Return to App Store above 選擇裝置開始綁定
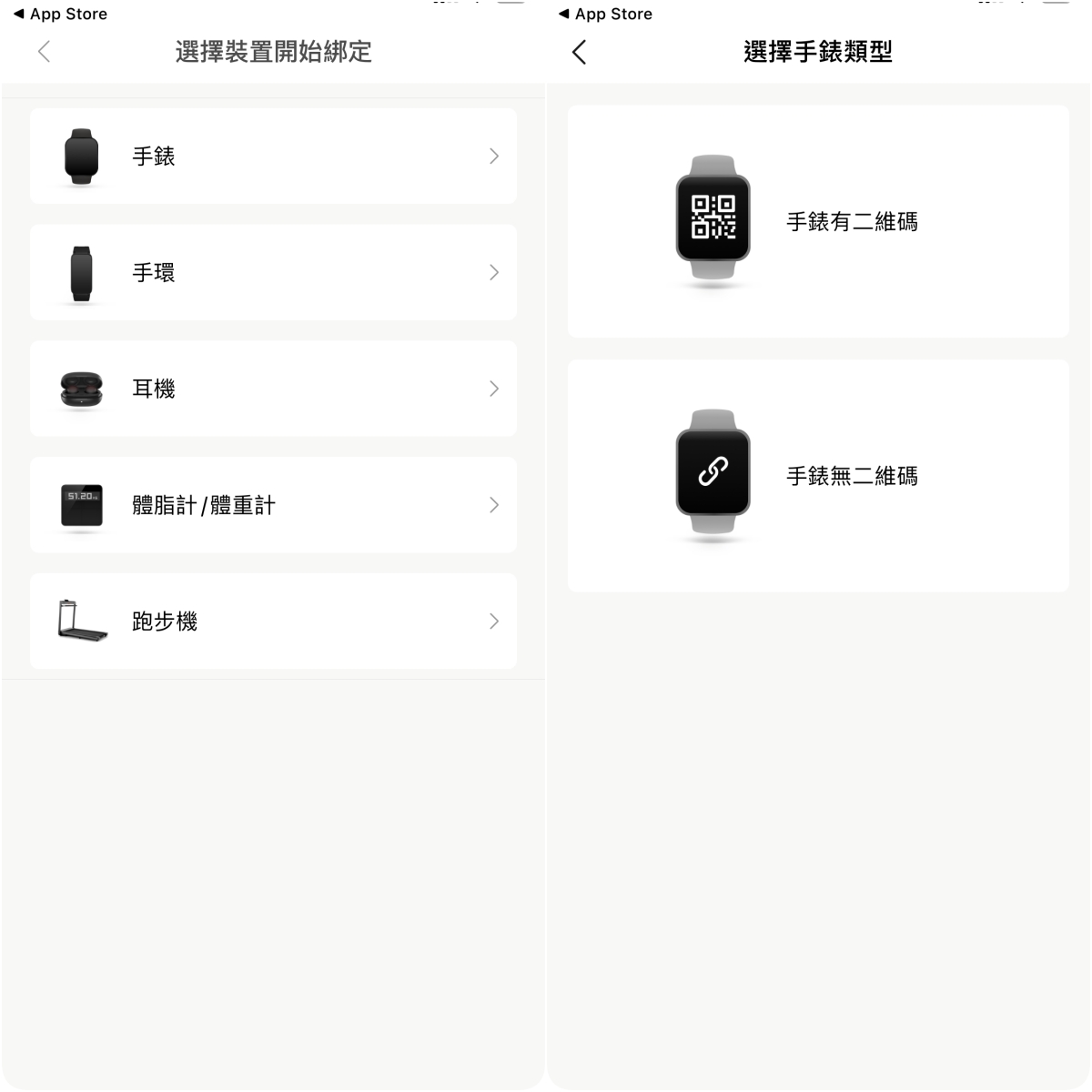 (60, 14)
